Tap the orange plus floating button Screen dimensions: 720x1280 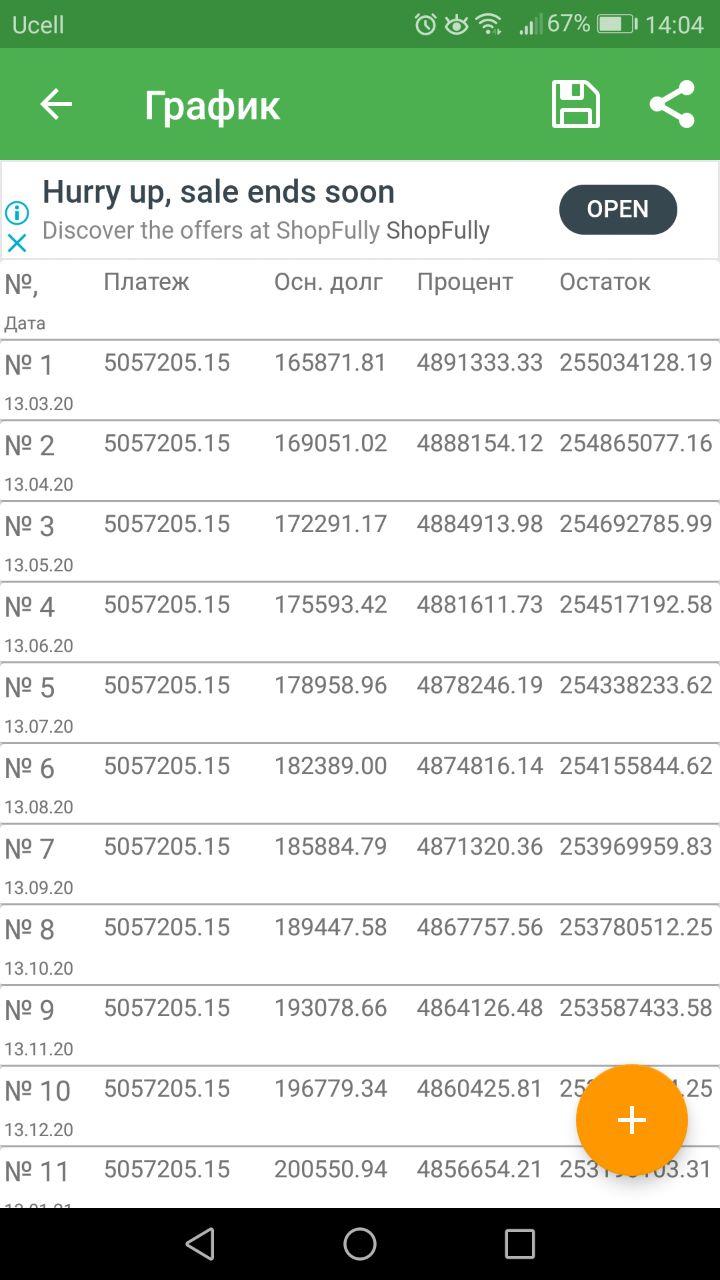[632, 1120]
